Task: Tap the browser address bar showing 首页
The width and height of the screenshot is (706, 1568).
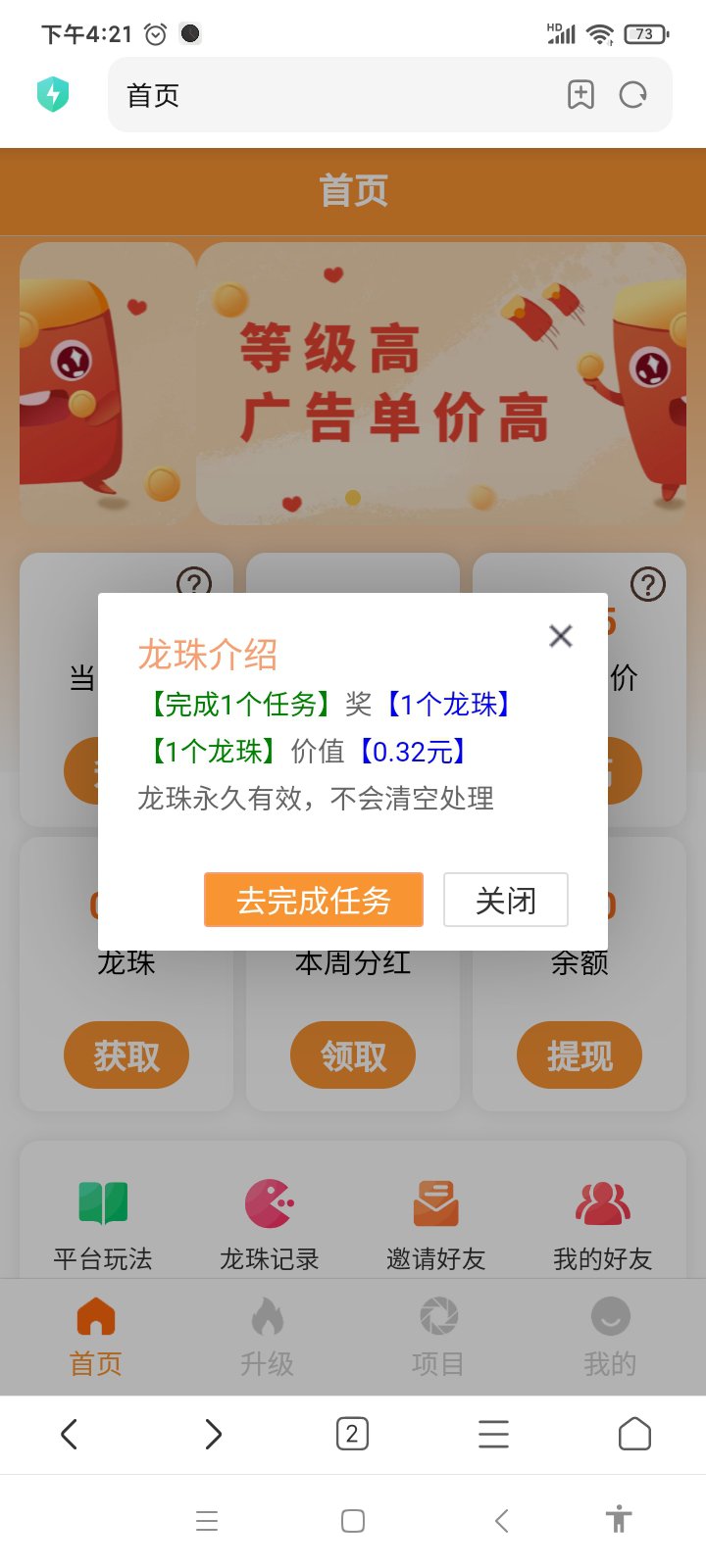Action: coord(333,95)
